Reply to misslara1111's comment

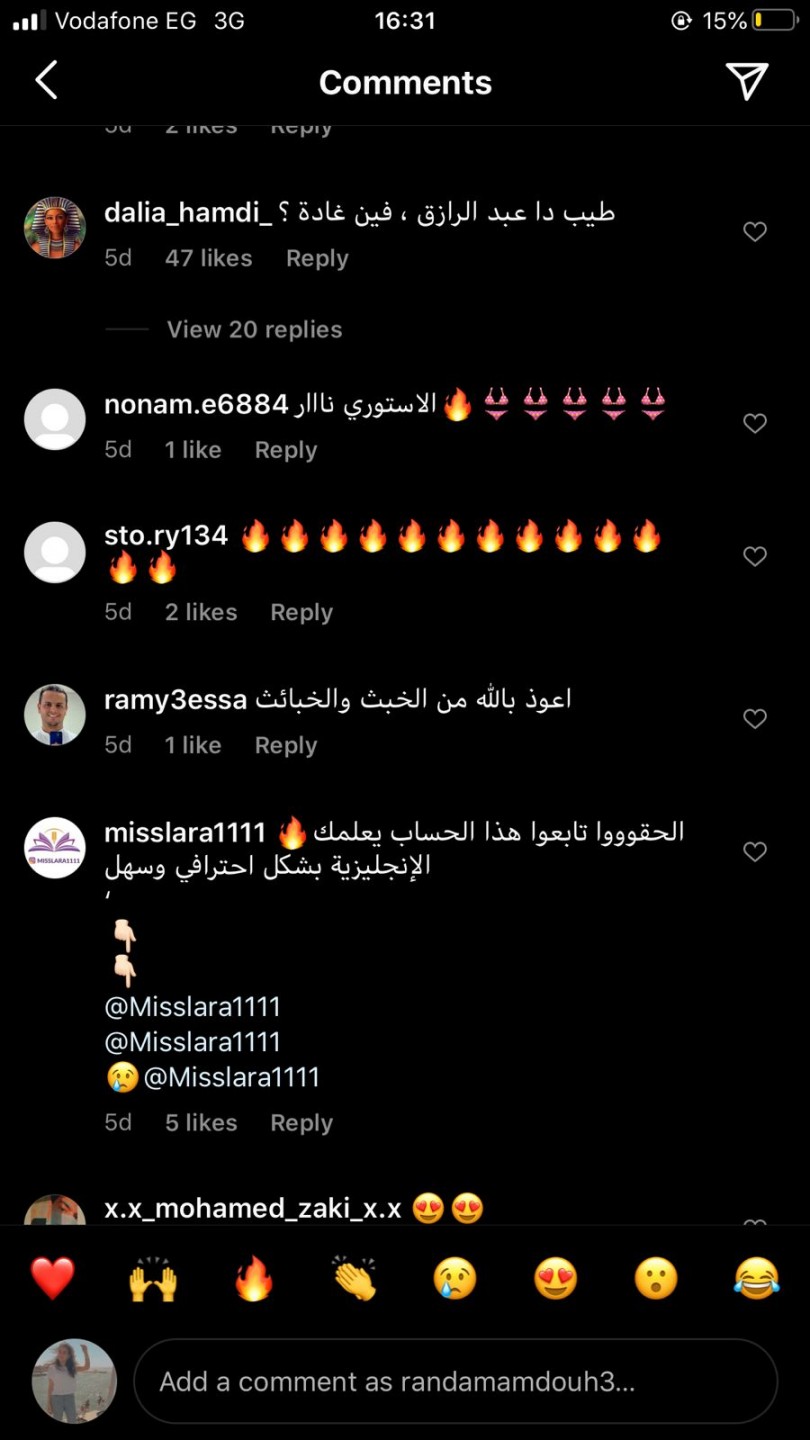(x=301, y=1123)
